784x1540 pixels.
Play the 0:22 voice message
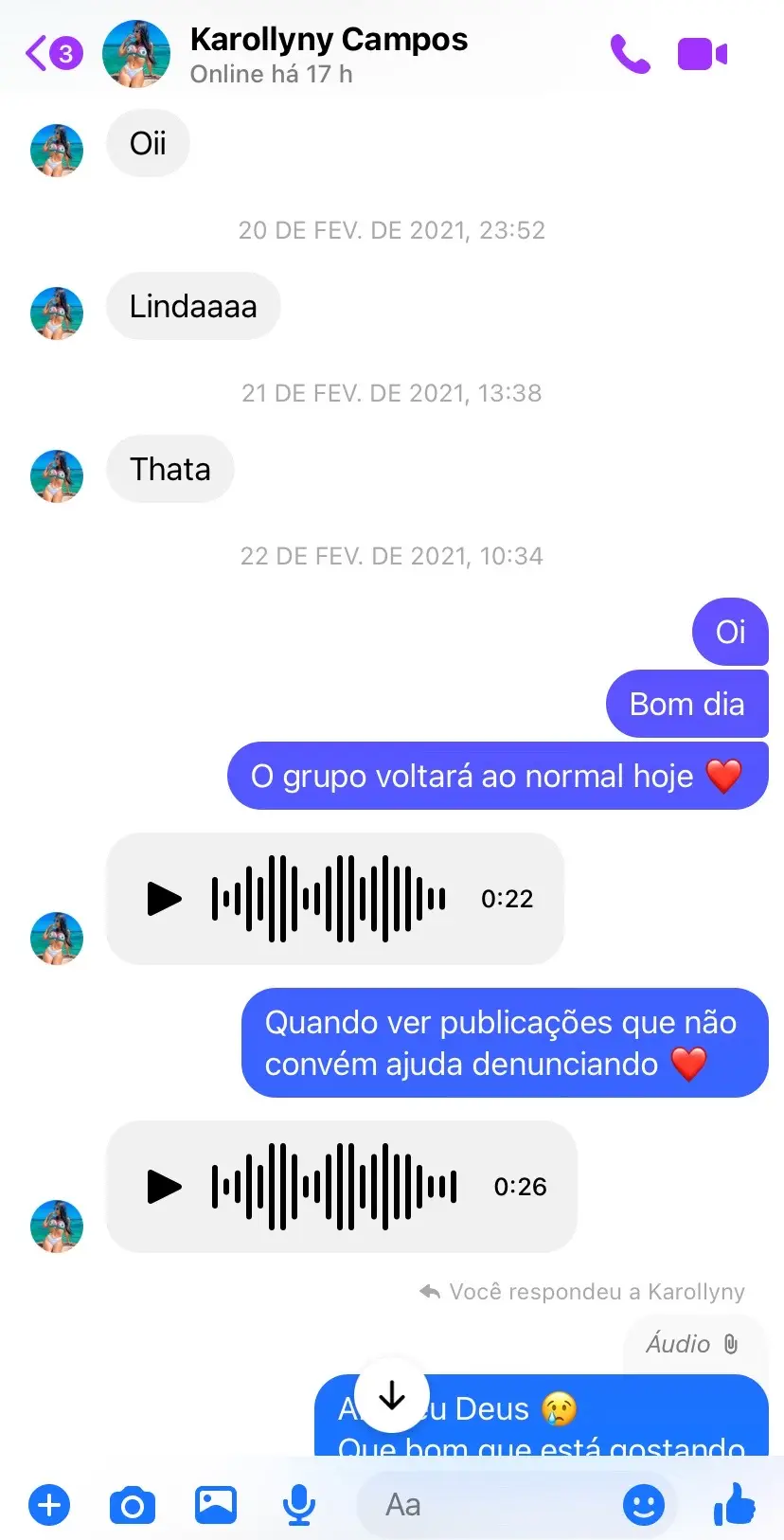pyautogui.click(x=164, y=899)
